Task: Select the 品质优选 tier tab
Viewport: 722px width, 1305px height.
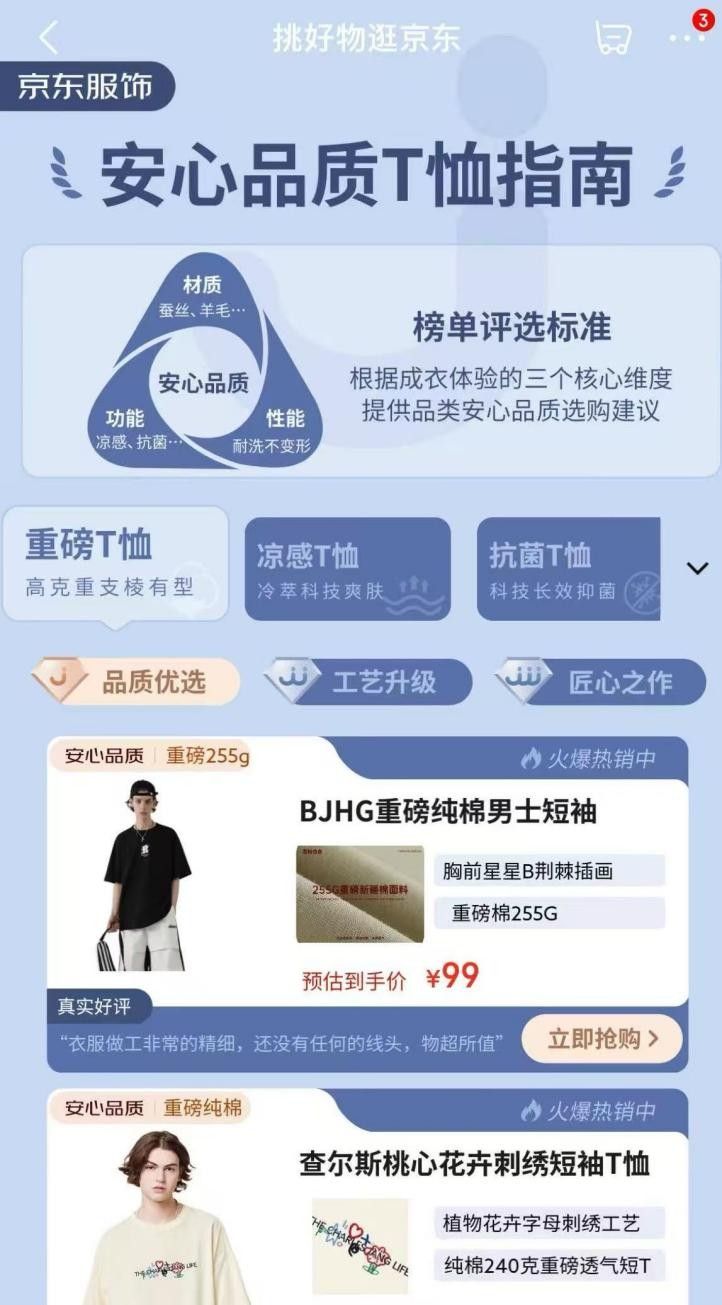Action: pyautogui.click(x=137, y=682)
